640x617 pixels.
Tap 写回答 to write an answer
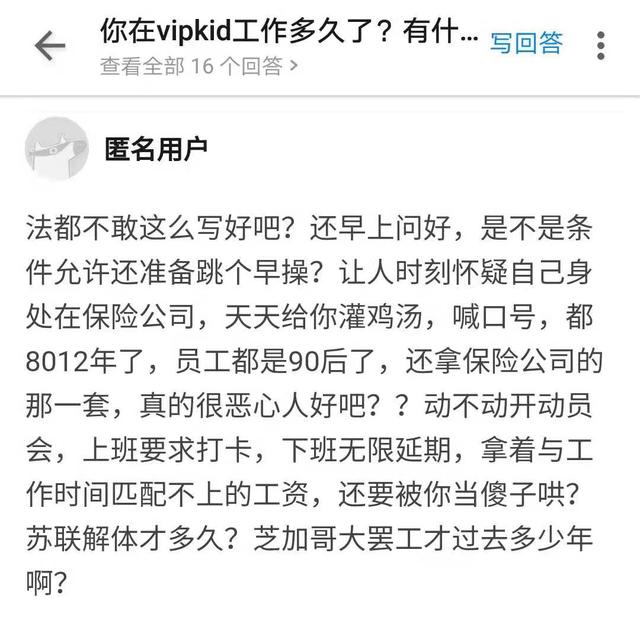(526, 42)
